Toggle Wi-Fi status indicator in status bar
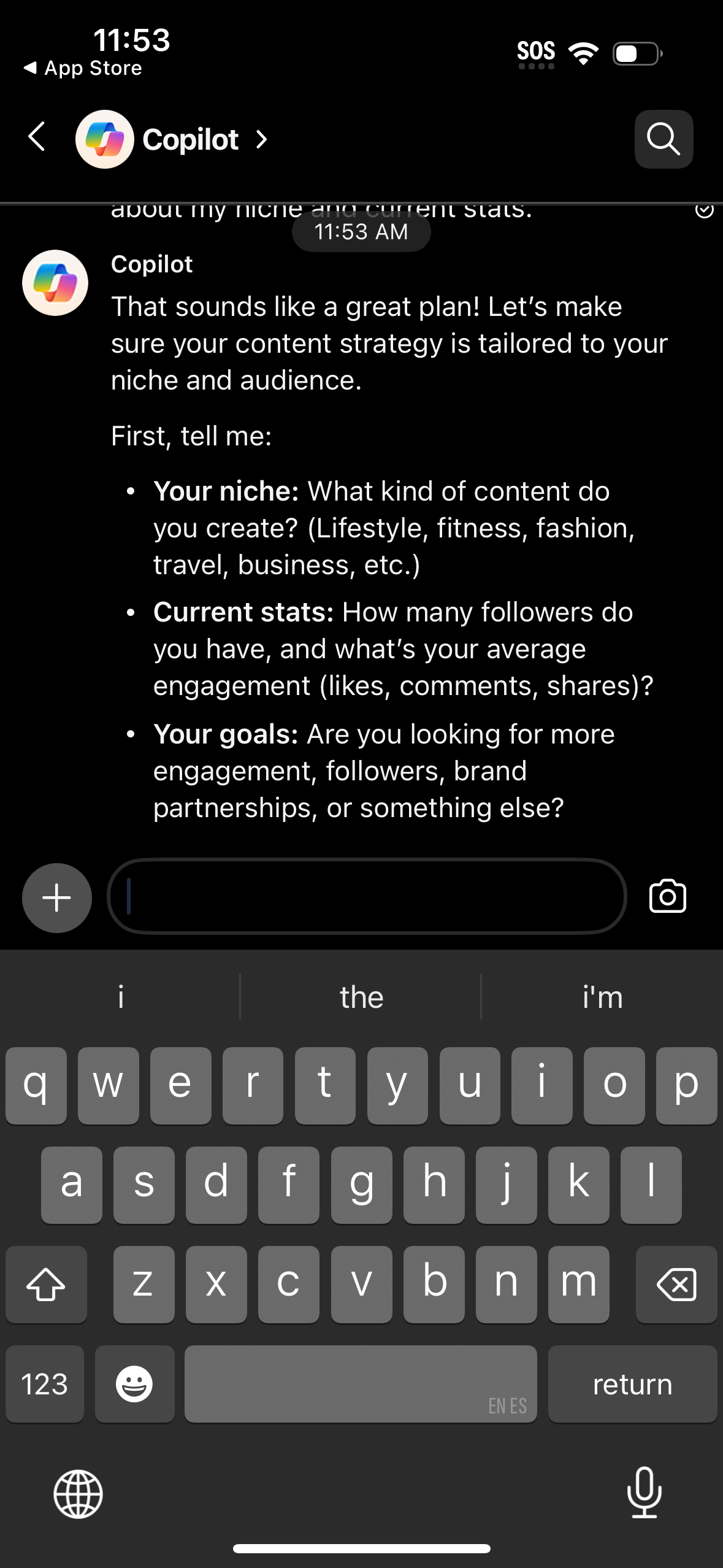Viewport: 723px width, 1568px height. coord(581,53)
